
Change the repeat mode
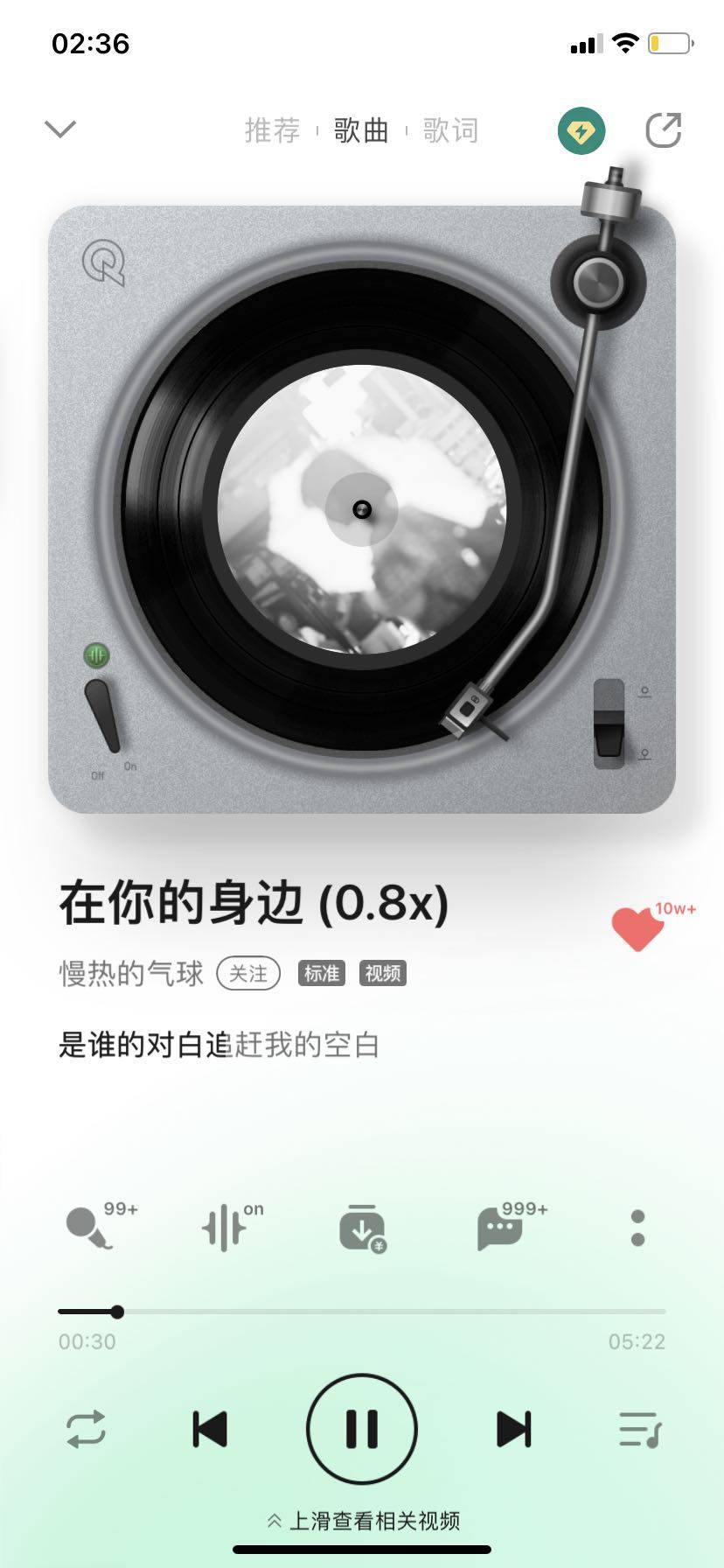click(86, 1429)
